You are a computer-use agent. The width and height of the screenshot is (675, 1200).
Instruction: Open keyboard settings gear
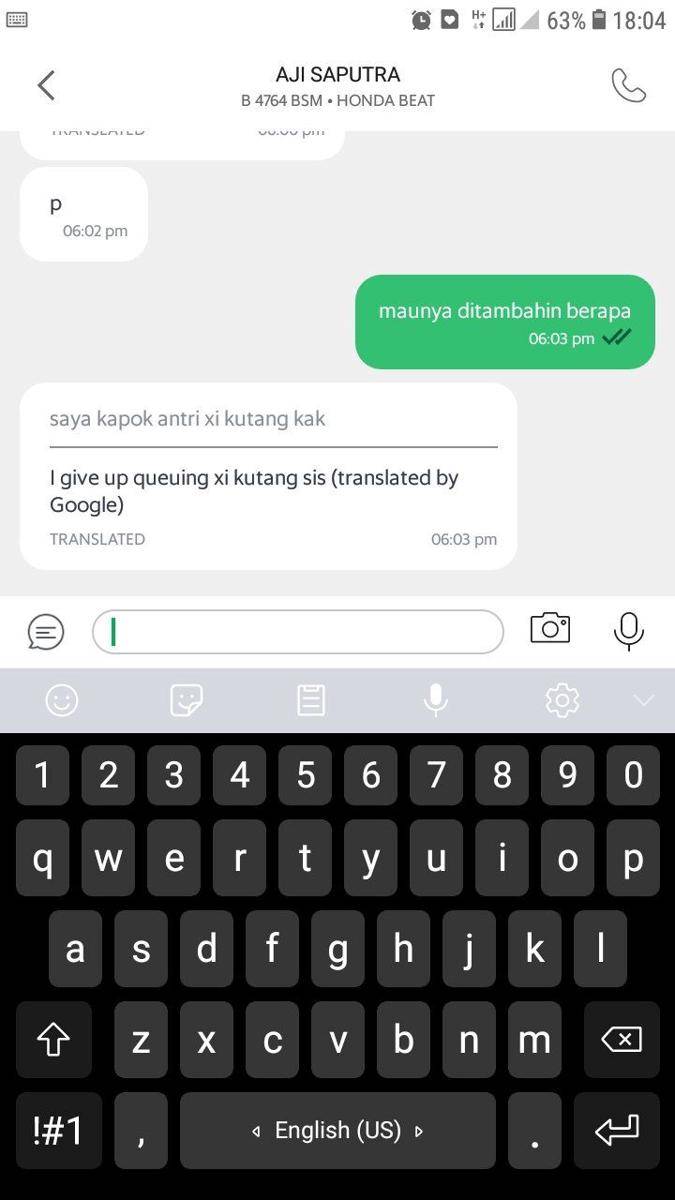click(x=562, y=700)
